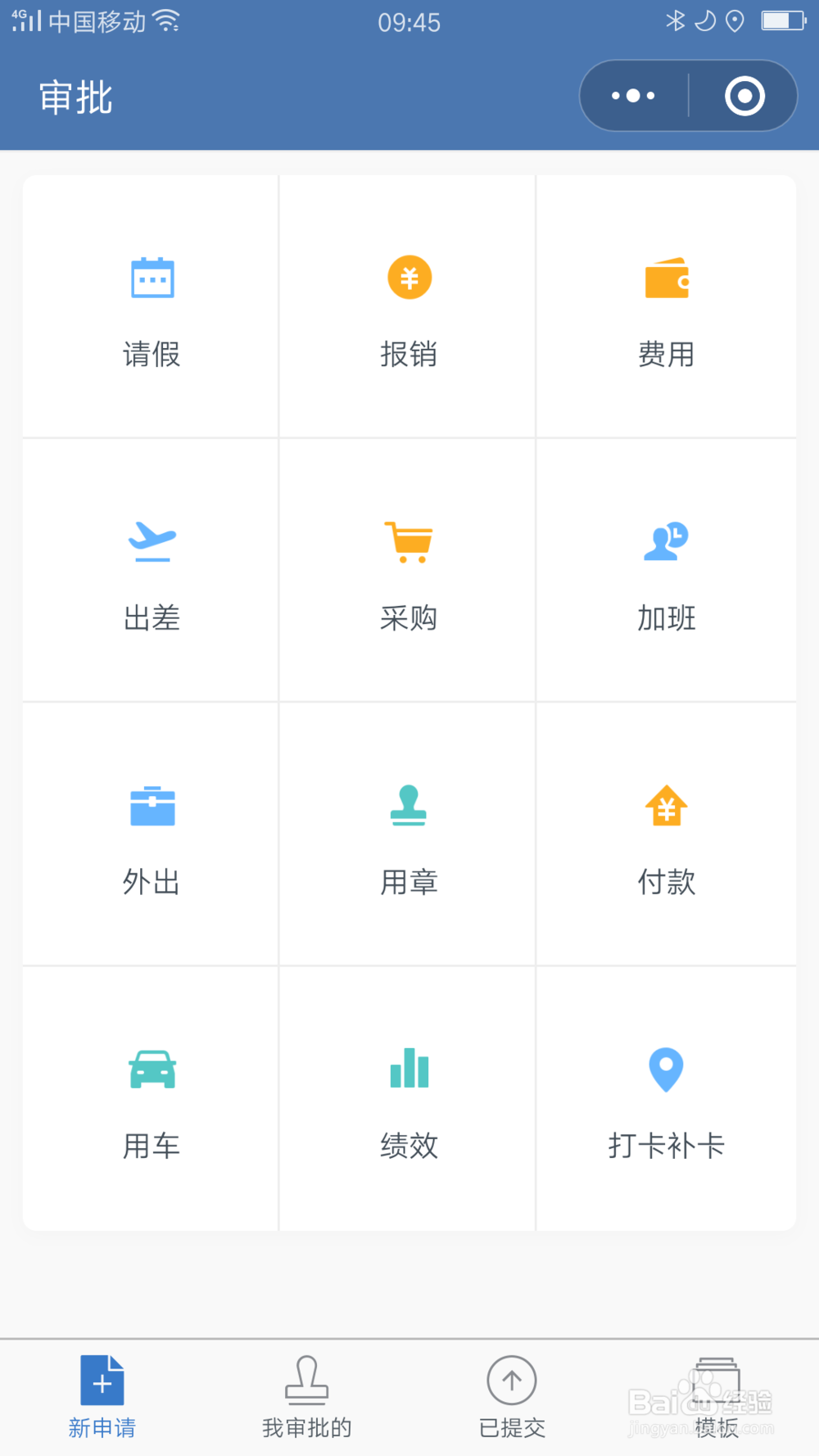Open the 费用 expense item
Screen dimensions: 819x1456
[666, 306]
